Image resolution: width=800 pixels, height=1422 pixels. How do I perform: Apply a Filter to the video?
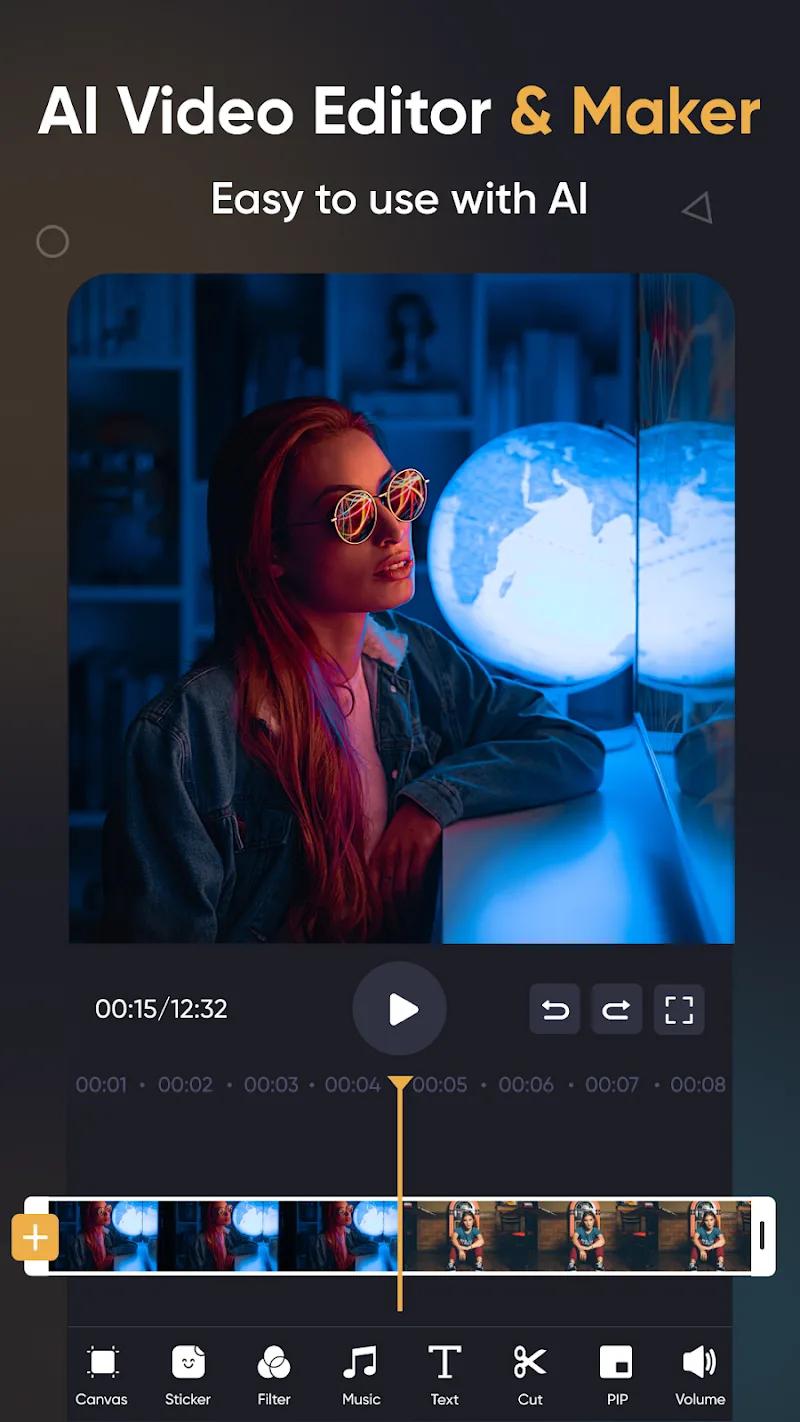click(273, 1375)
